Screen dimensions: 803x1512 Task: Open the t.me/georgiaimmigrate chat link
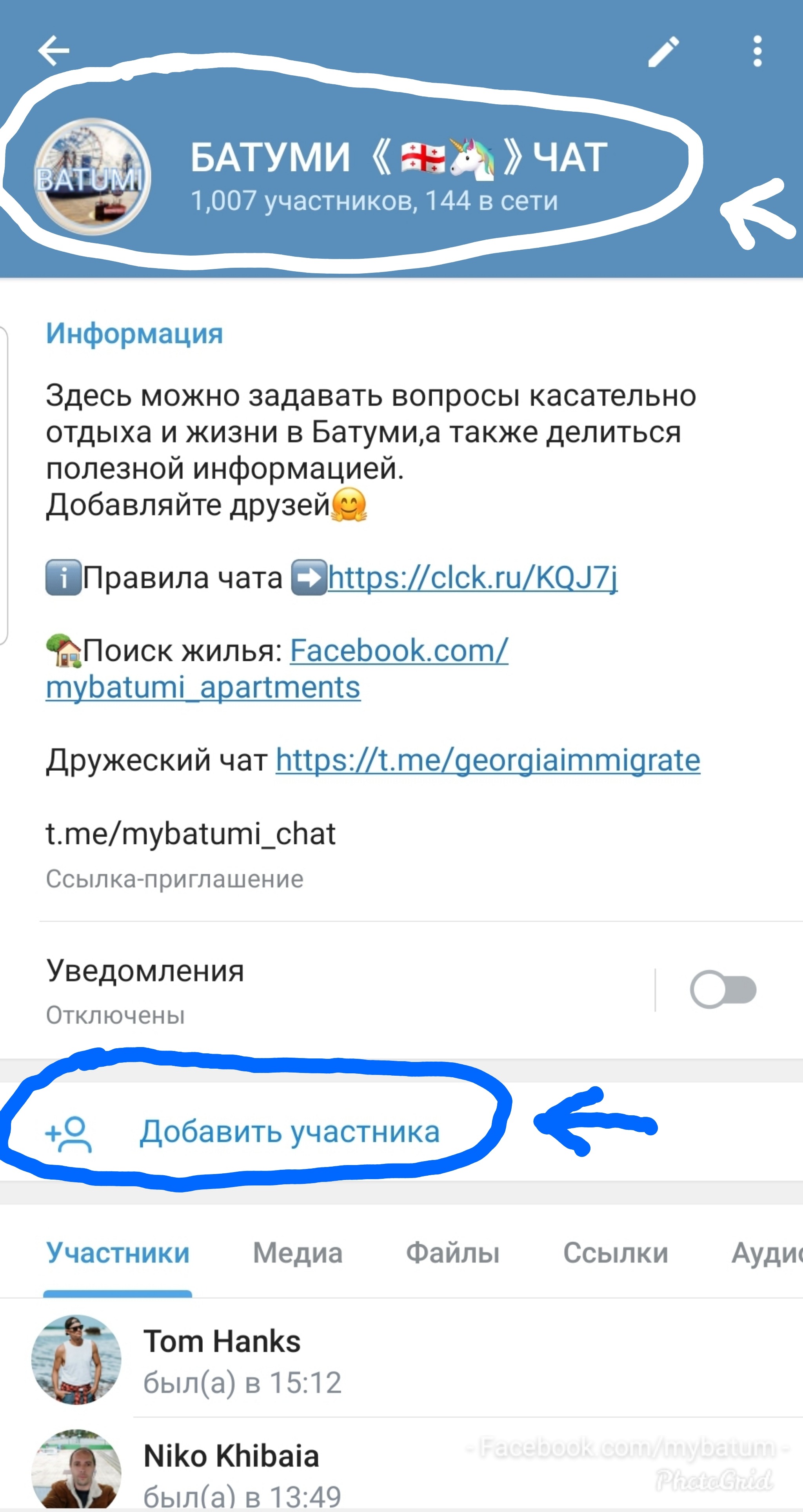(x=487, y=760)
